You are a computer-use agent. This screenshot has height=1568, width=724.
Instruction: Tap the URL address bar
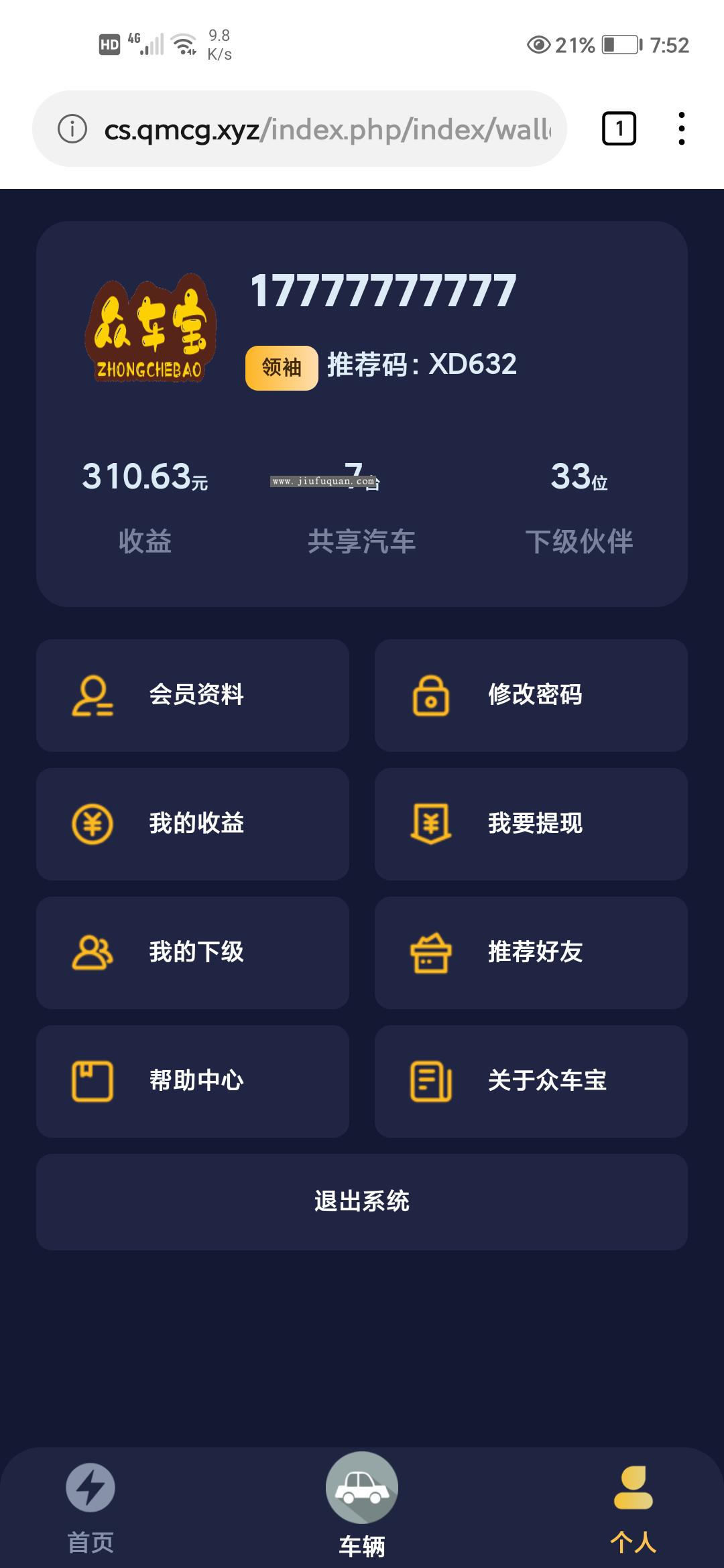coord(328,129)
